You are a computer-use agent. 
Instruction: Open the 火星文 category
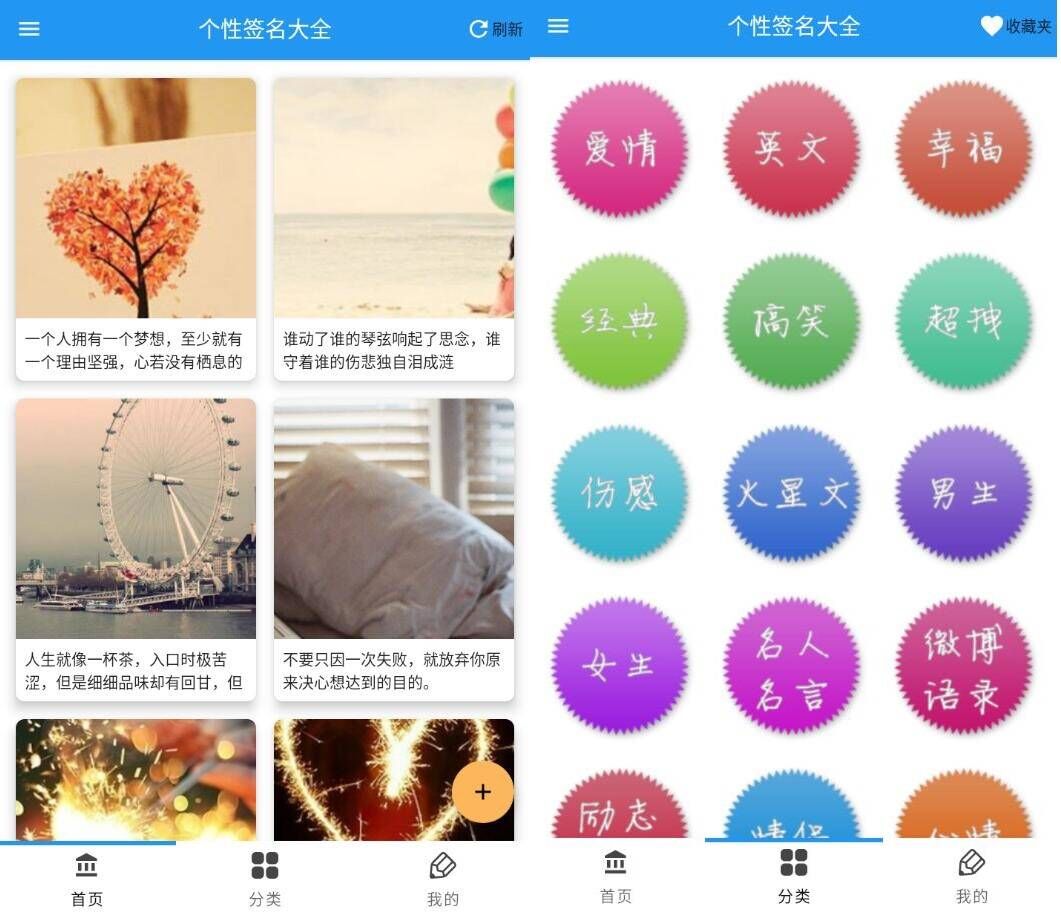(792, 493)
